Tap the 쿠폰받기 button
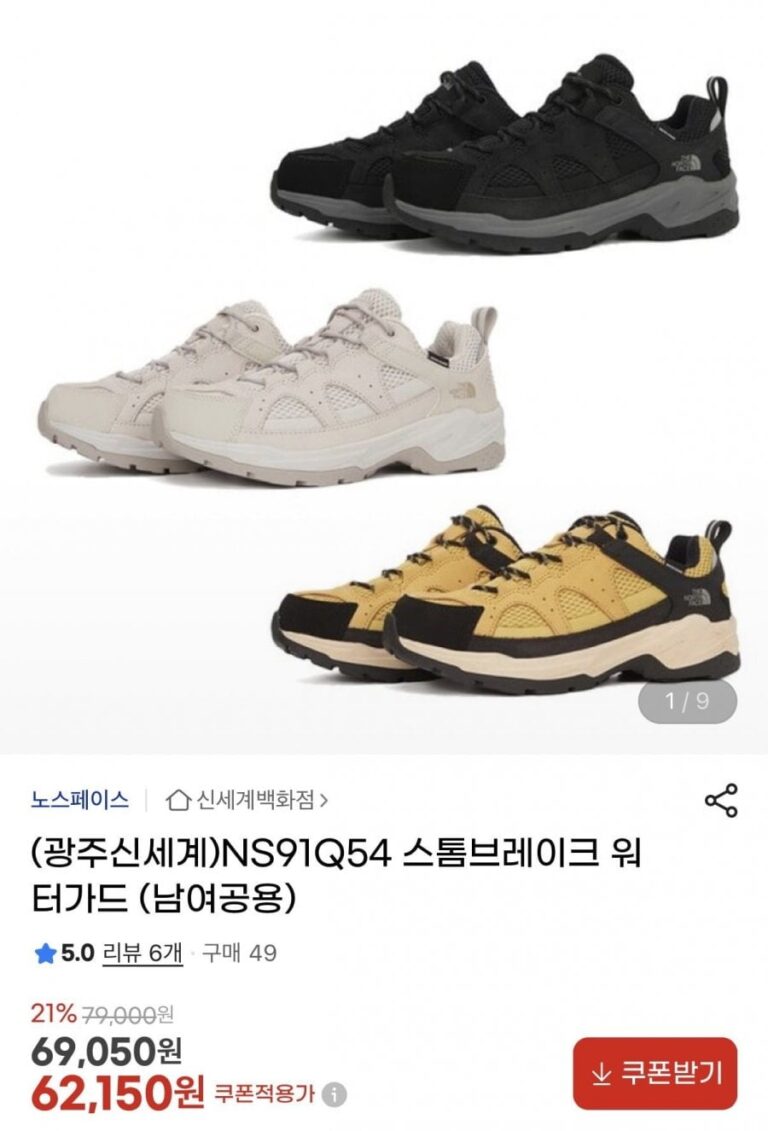 [x=655, y=1075]
